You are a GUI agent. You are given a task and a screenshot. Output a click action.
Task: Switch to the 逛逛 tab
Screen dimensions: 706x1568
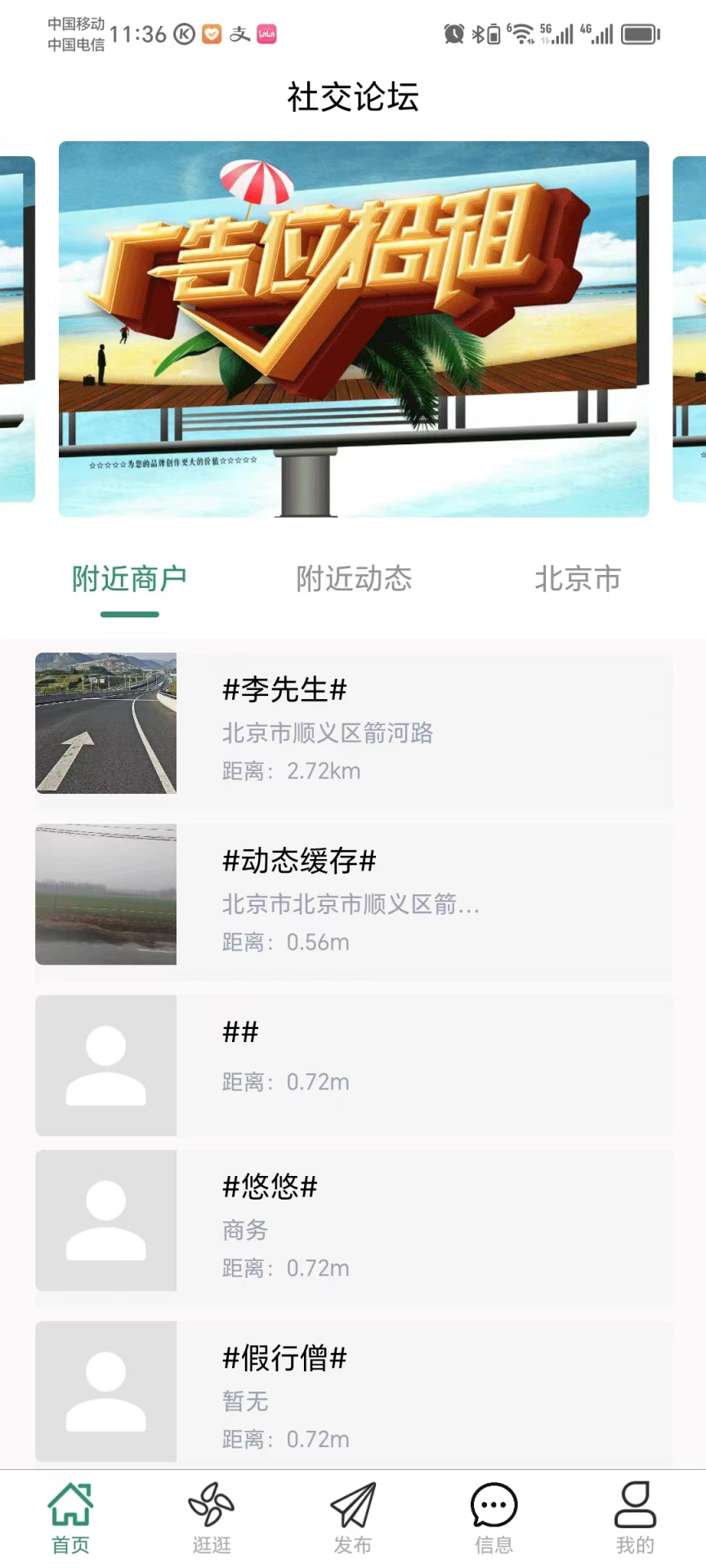pyautogui.click(x=212, y=1517)
